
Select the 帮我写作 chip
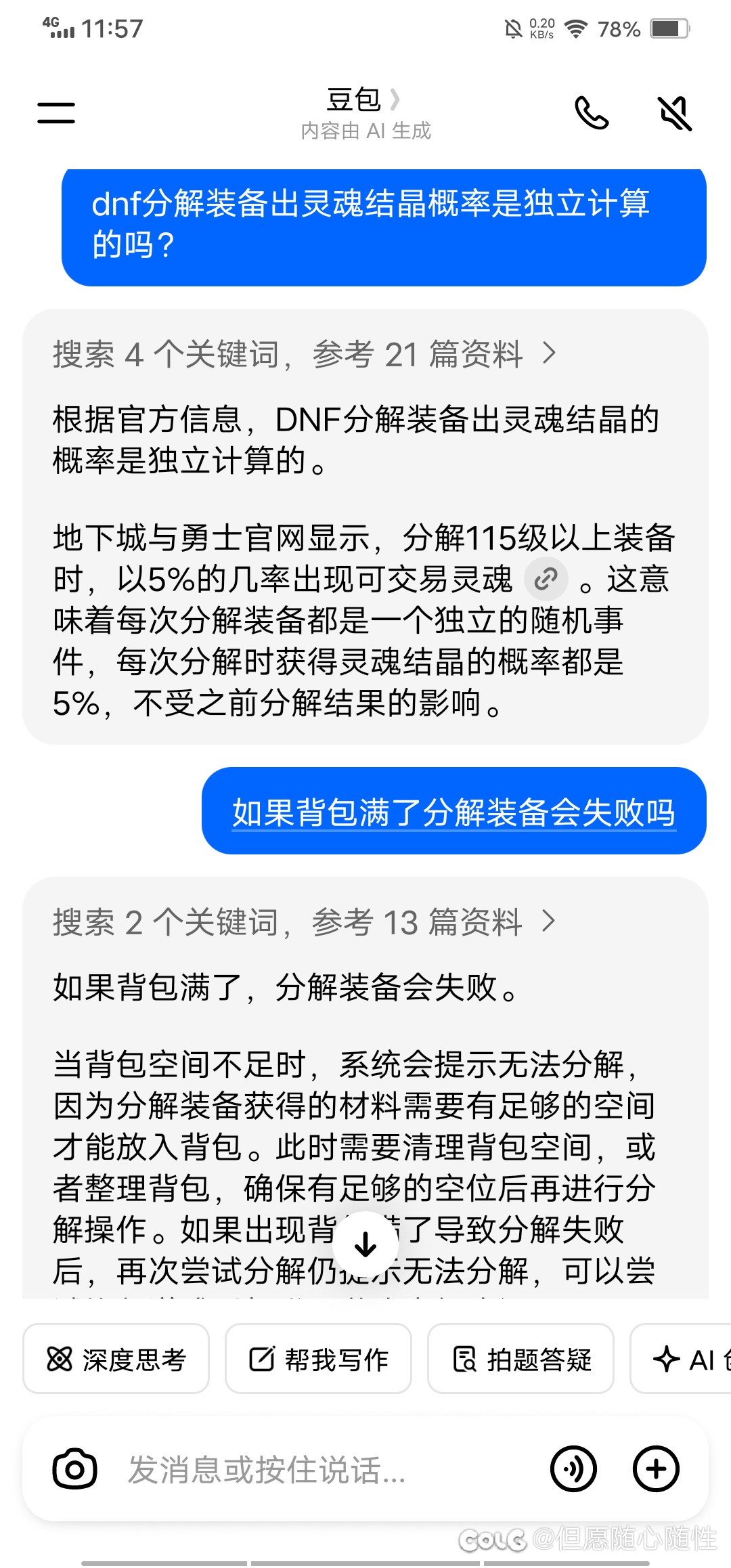point(318,1359)
